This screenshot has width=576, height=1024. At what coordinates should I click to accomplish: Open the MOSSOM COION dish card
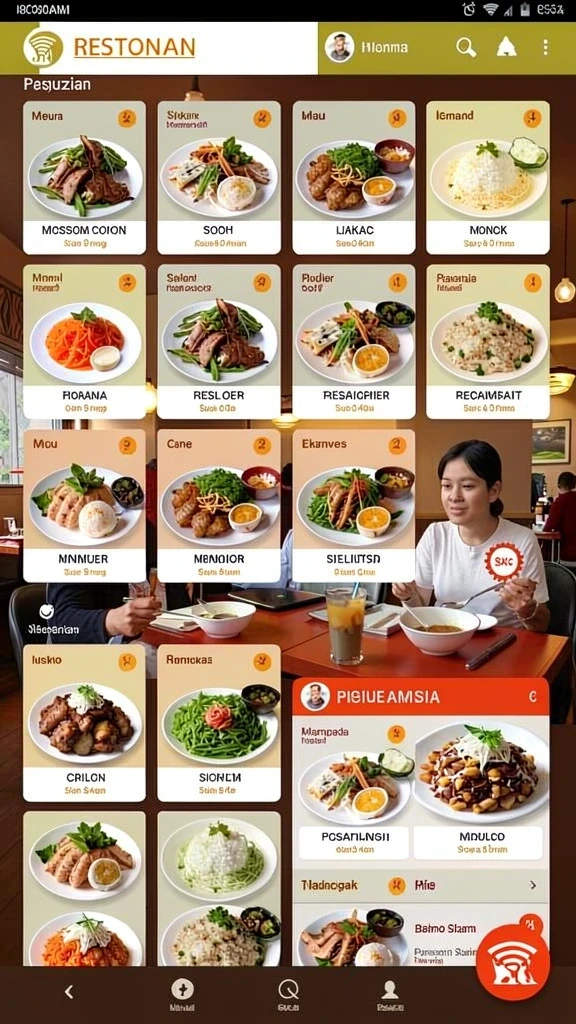pyautogui.click(x=84, y=177)
